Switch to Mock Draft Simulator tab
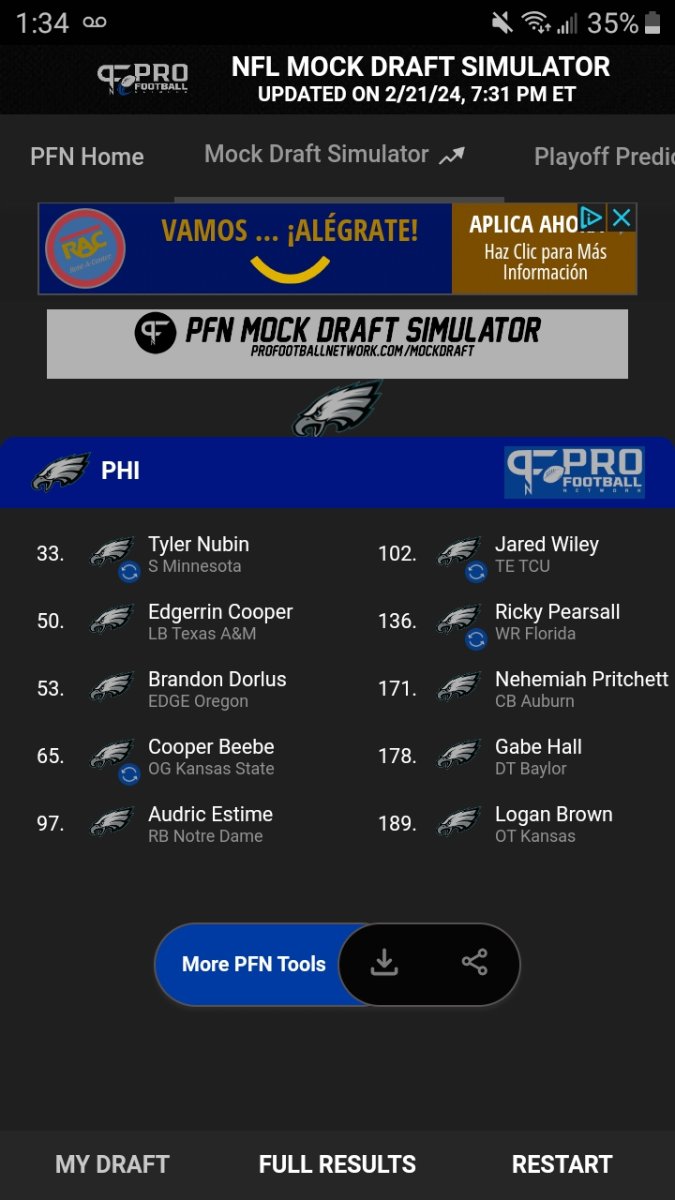 point(334,155)
